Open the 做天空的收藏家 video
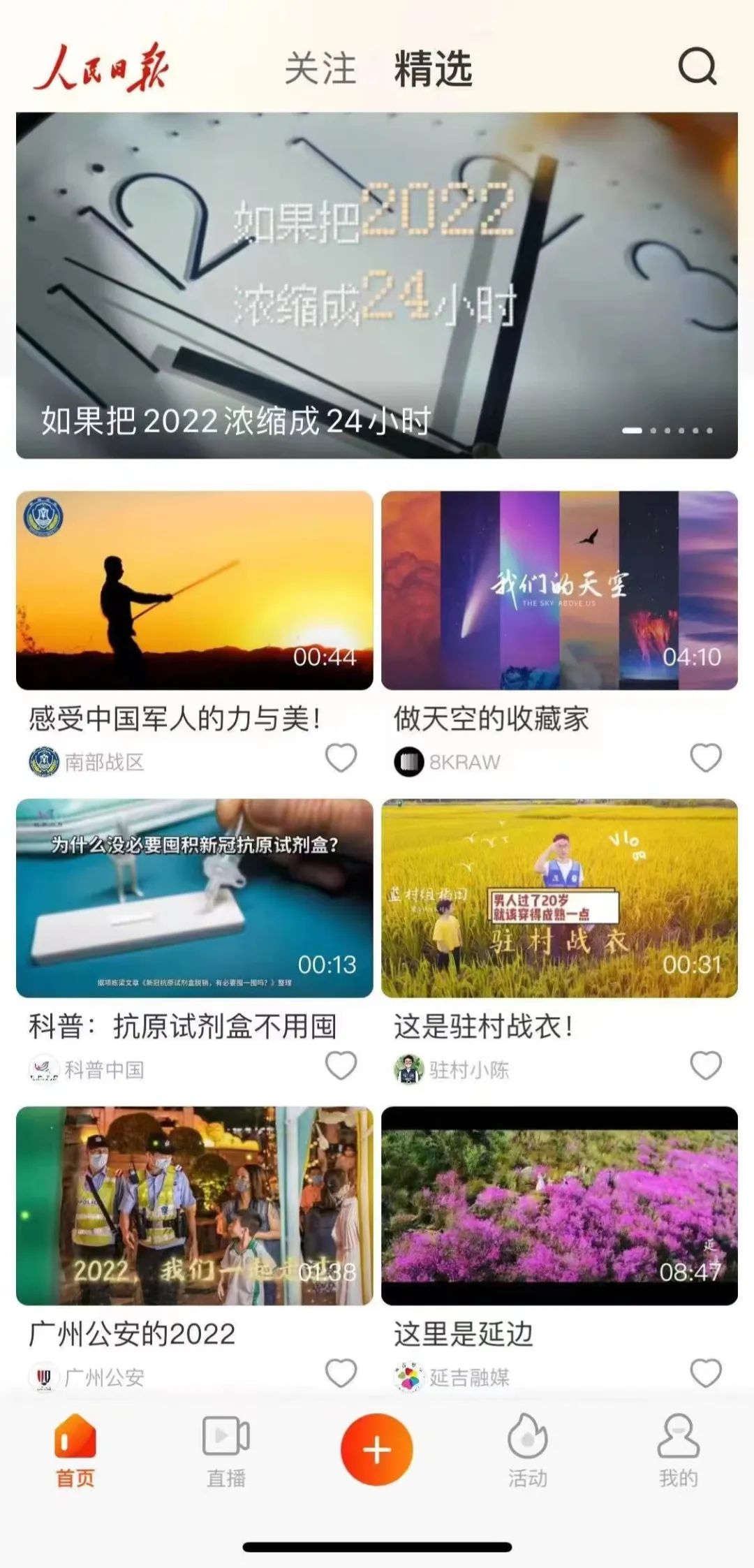This screenshot has height=1568, width=754. [x=559, y=590]
